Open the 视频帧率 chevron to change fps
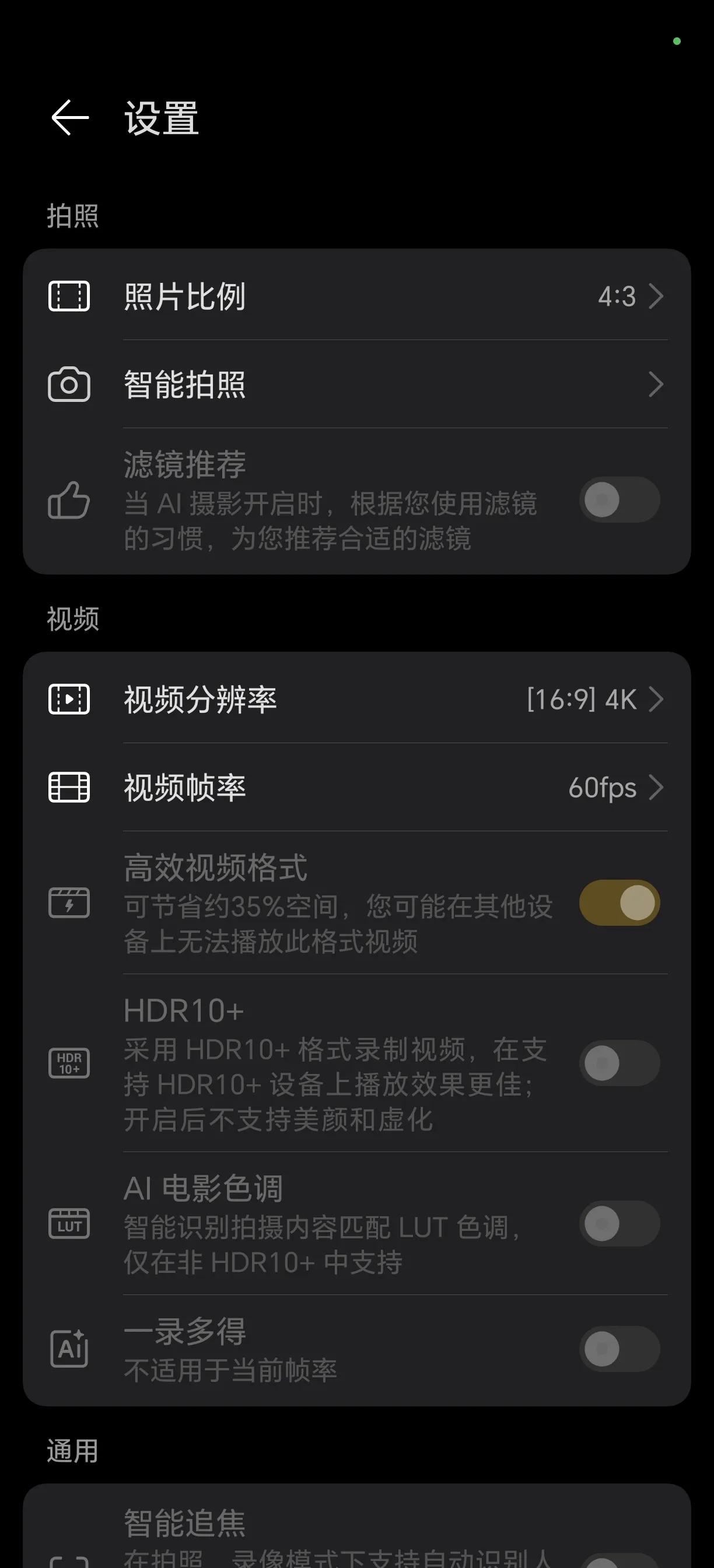 tap(657, 787)
